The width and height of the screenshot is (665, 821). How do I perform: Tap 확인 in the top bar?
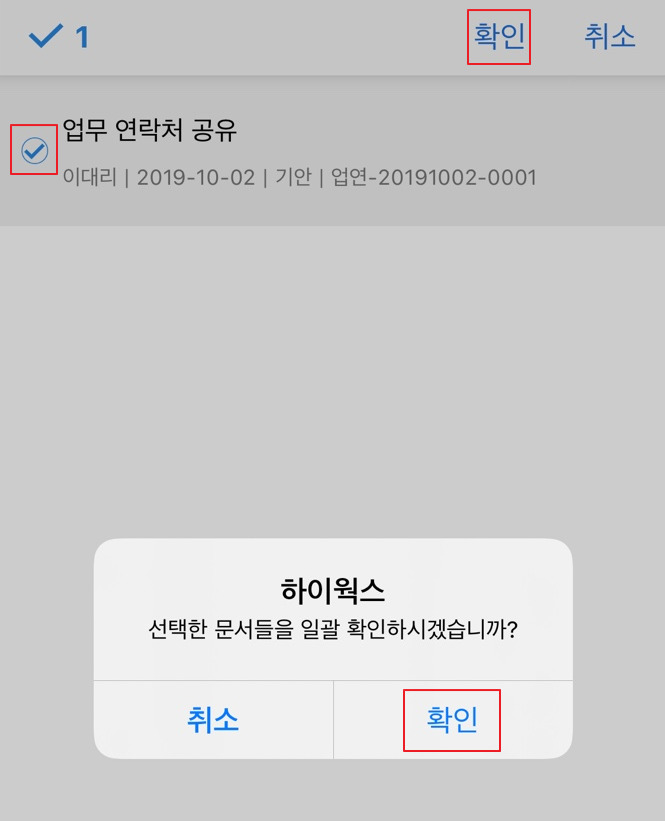(499, 37)
